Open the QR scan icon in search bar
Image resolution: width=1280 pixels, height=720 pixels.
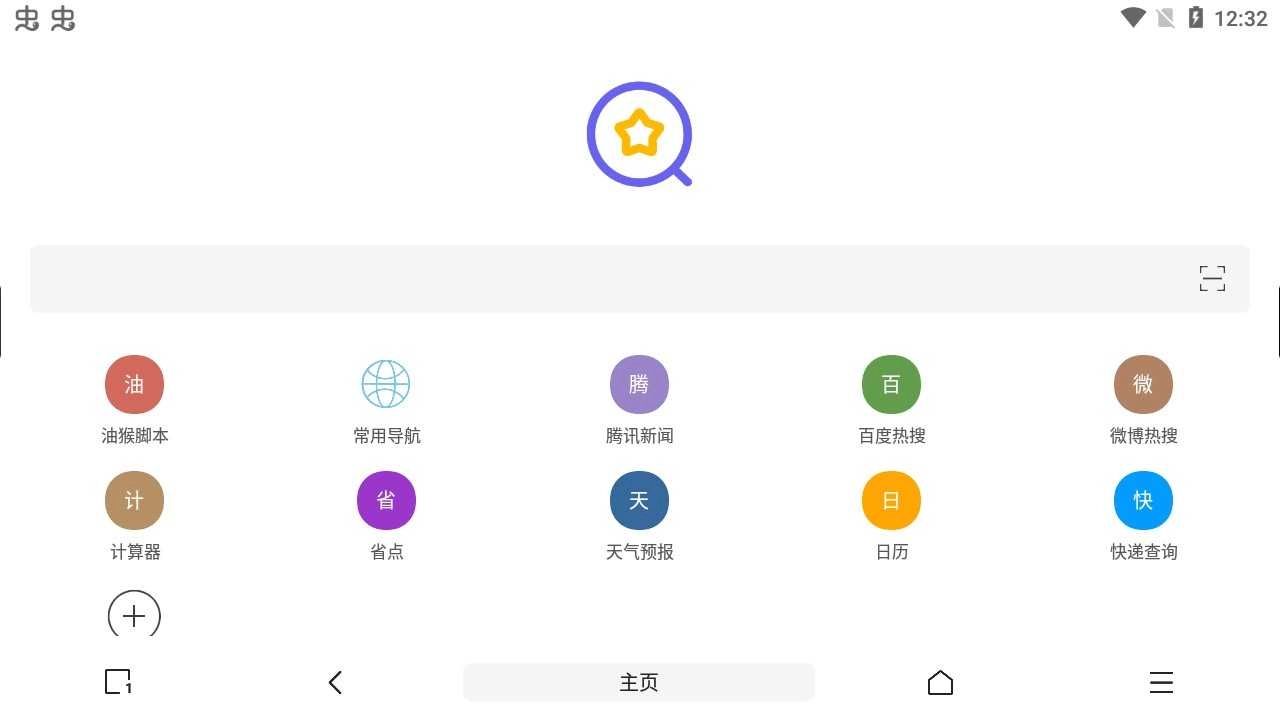point(1212,279)
